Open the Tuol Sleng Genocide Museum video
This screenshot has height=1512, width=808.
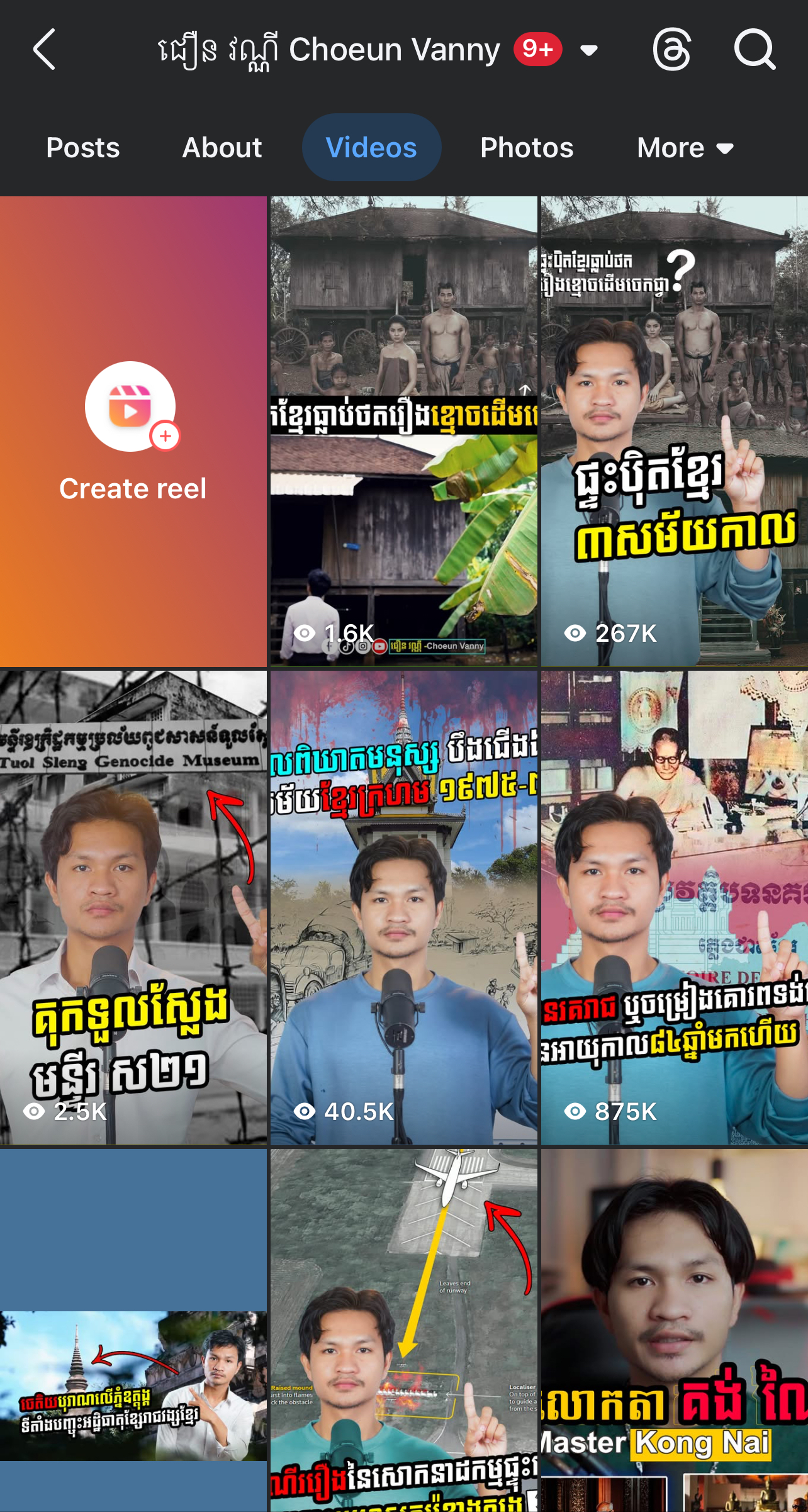[133, 907]
